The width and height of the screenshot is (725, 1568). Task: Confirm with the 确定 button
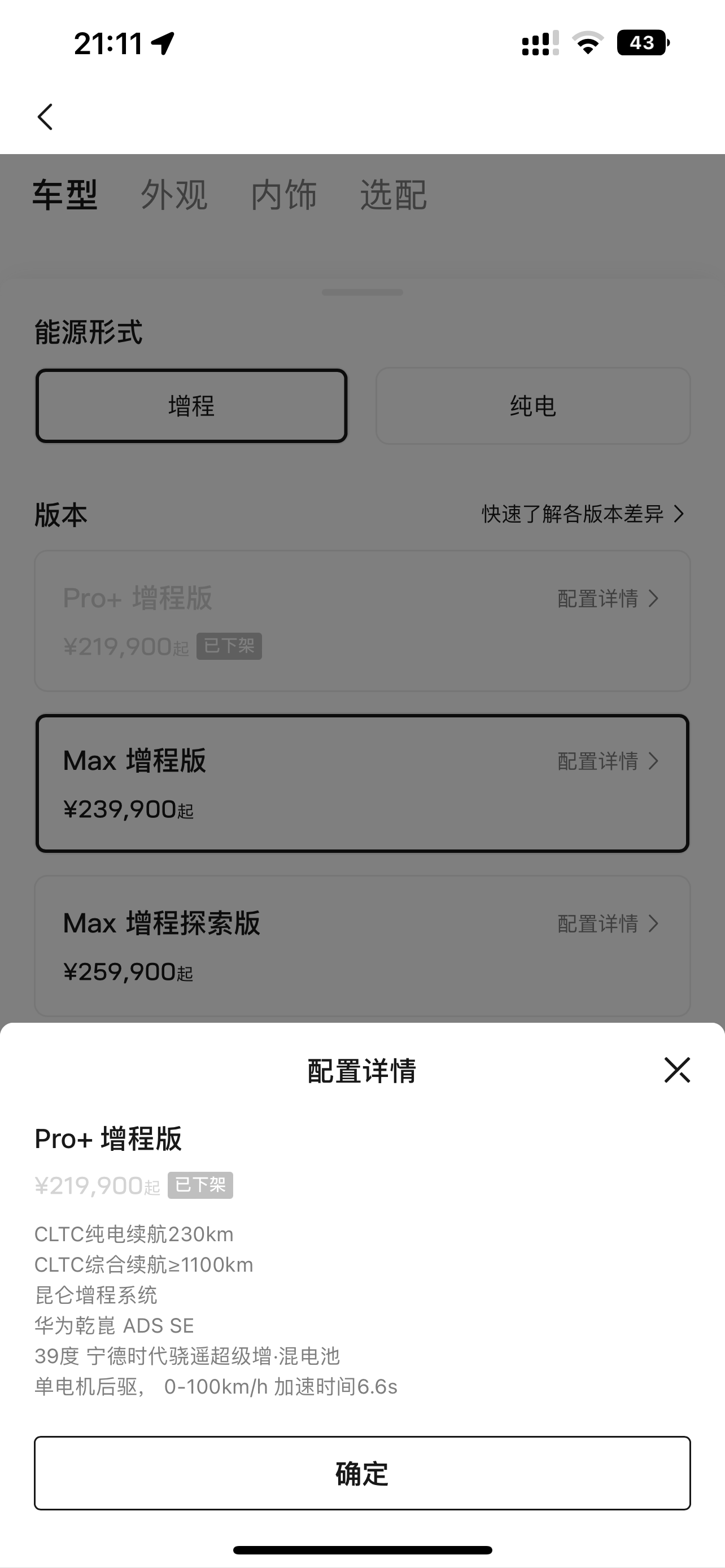[x=362, y=1473]
